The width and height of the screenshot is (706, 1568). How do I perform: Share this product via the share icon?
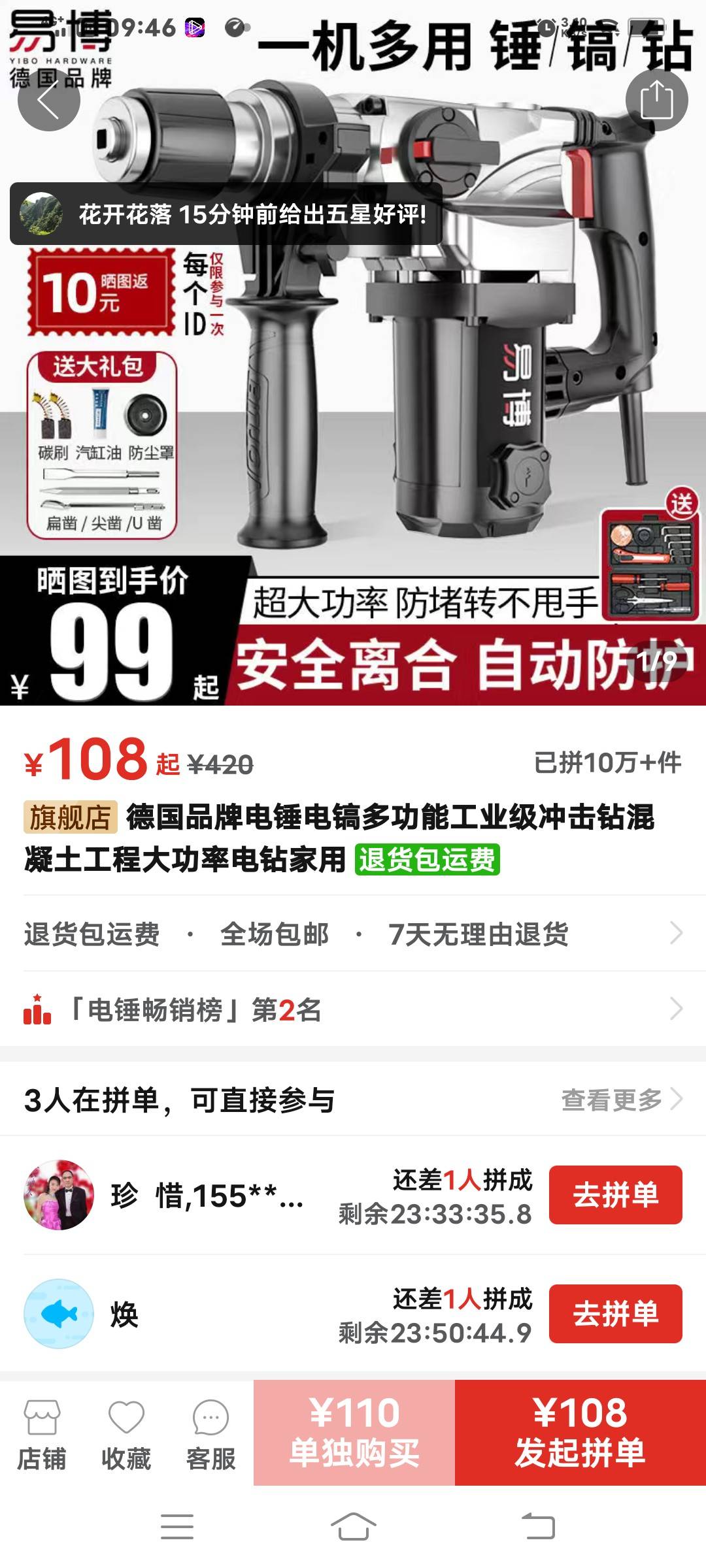656,100
